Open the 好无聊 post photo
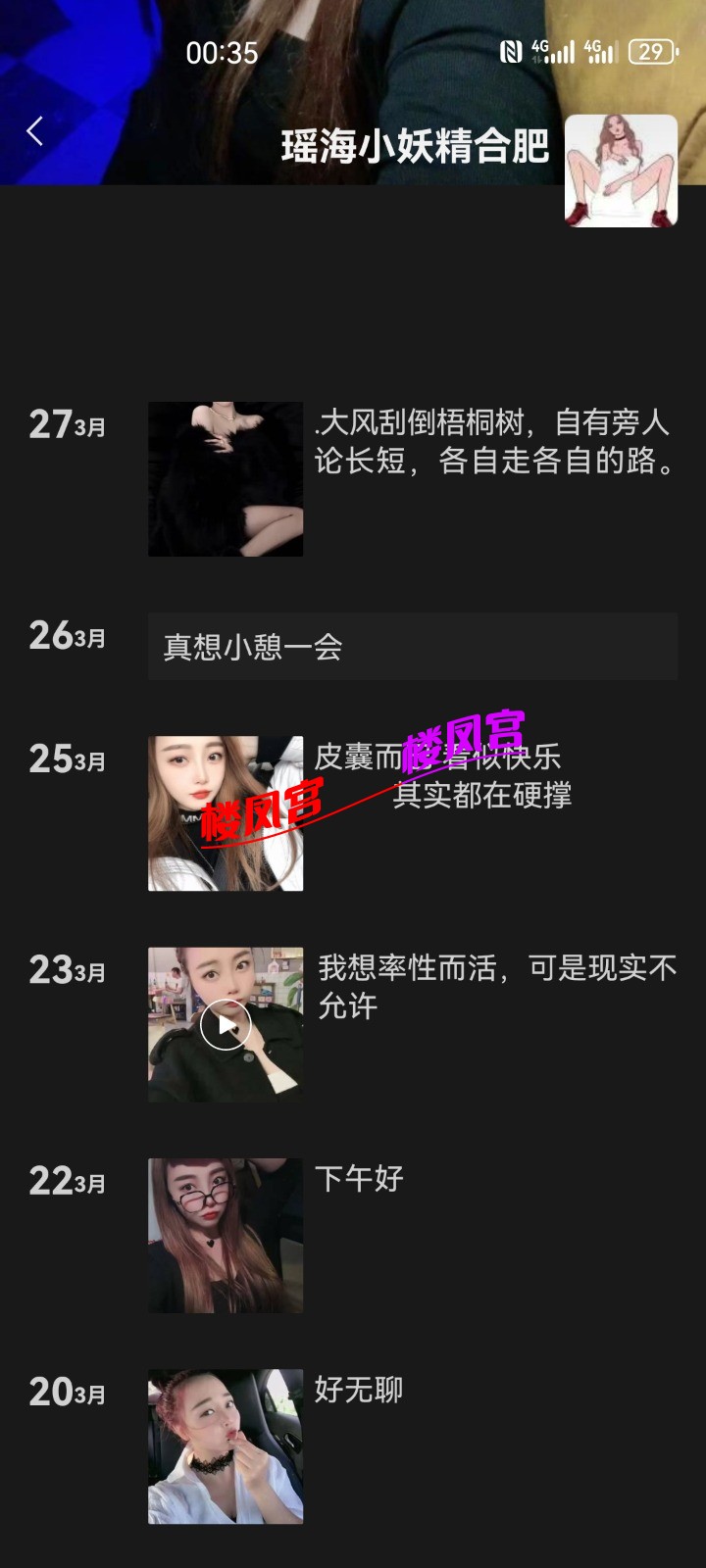 coord(226,1446)
